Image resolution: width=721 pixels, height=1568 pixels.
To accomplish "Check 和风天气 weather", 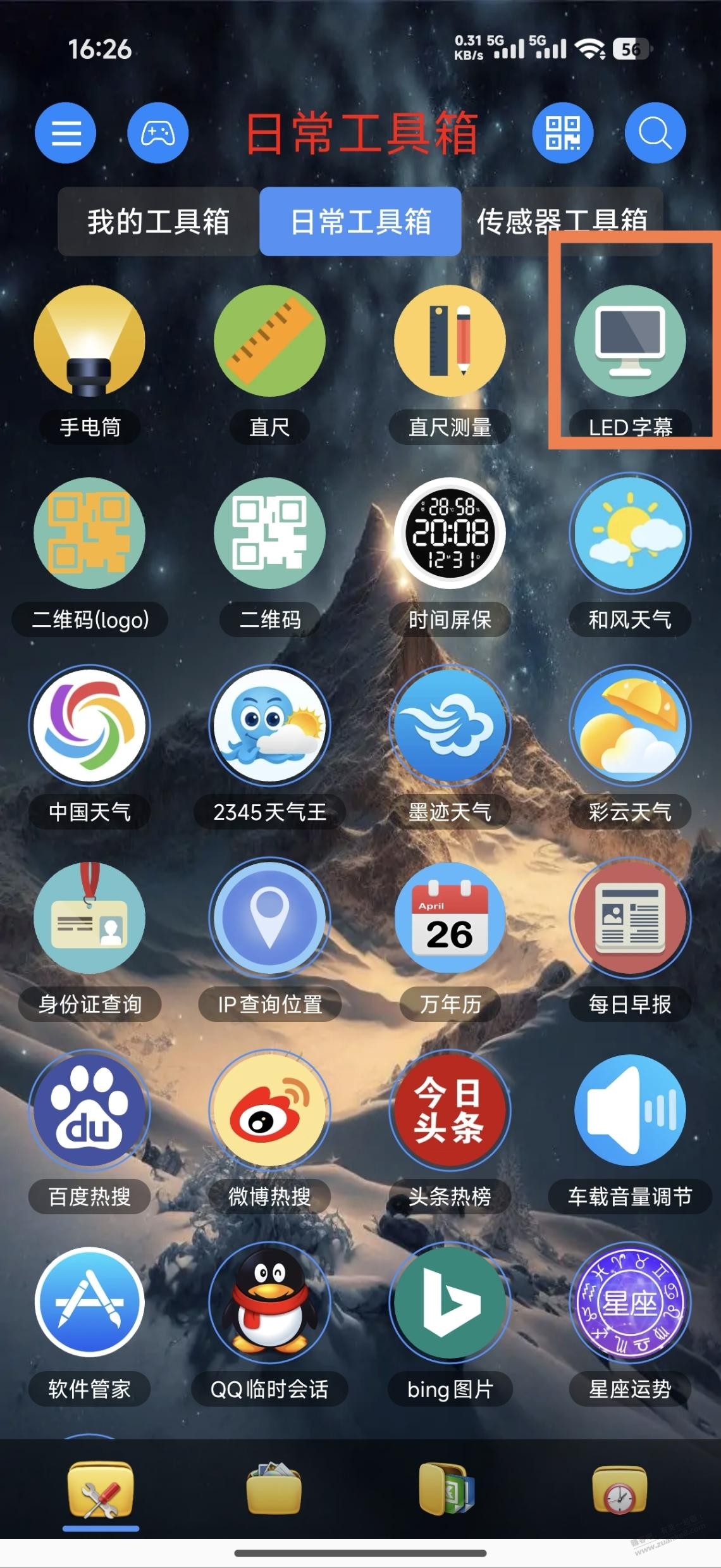I will pos(630,533).
